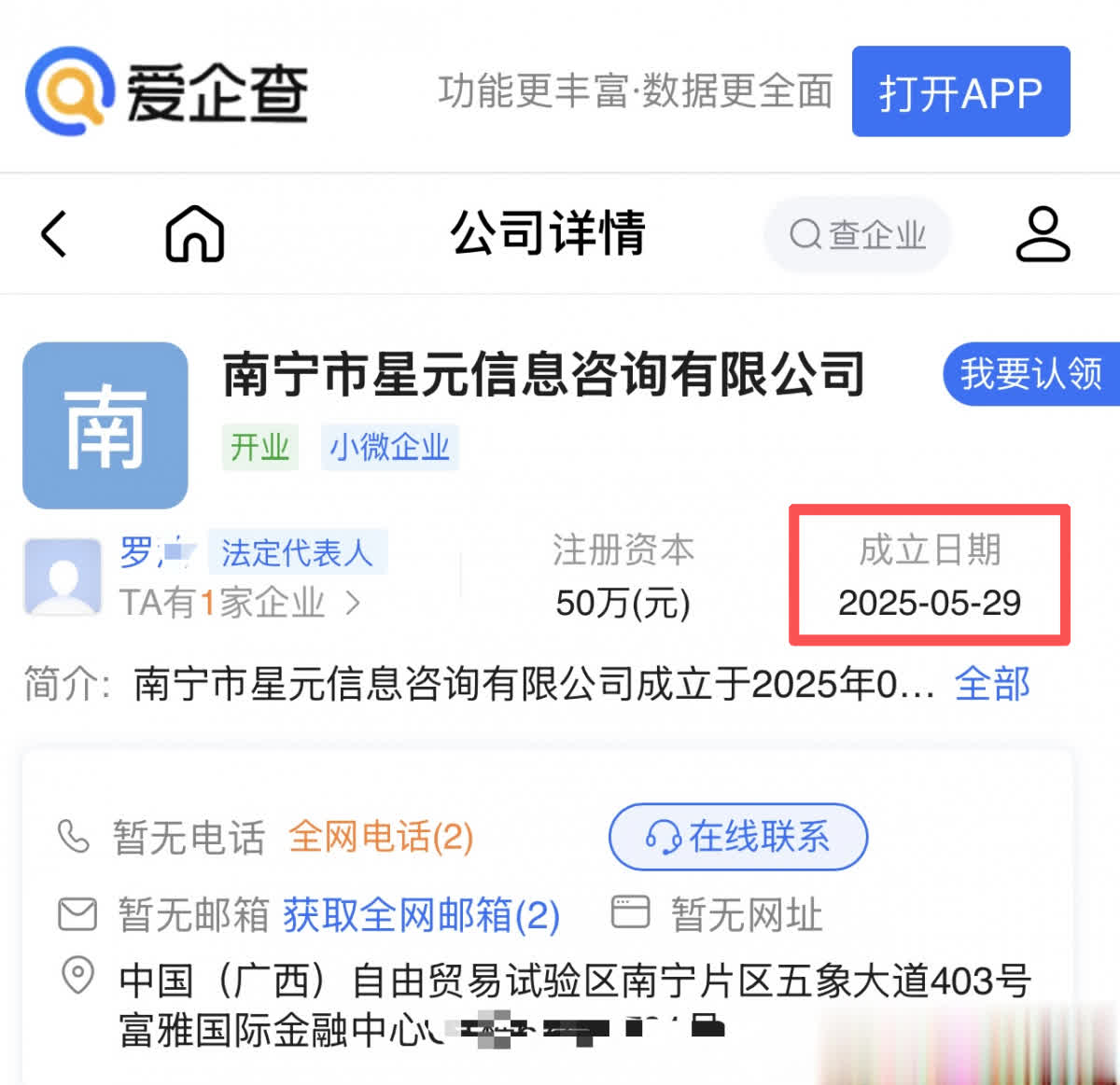
Task: Go back using the arrow icon
Action: coord(54,233)
